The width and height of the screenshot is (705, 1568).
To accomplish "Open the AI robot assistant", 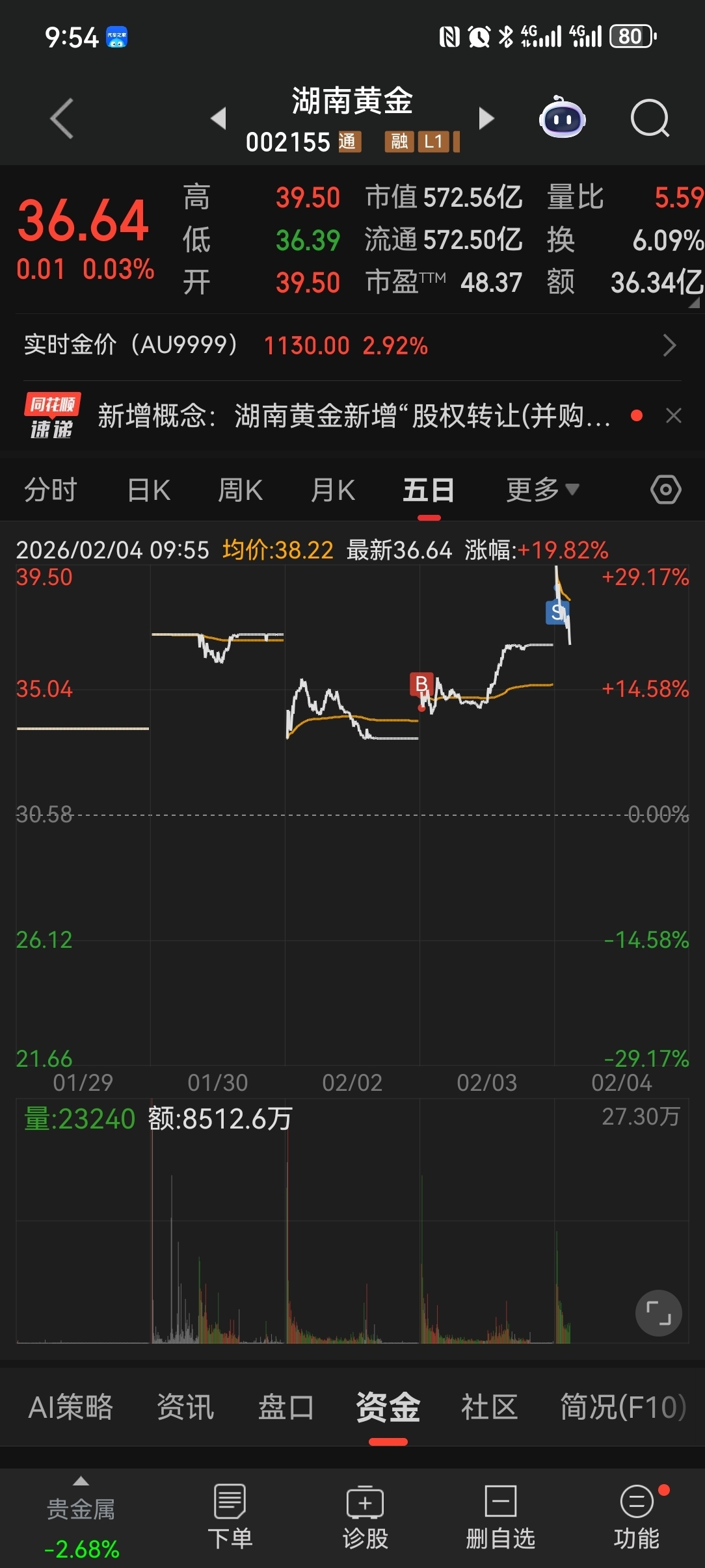I will tap(563, 118).
